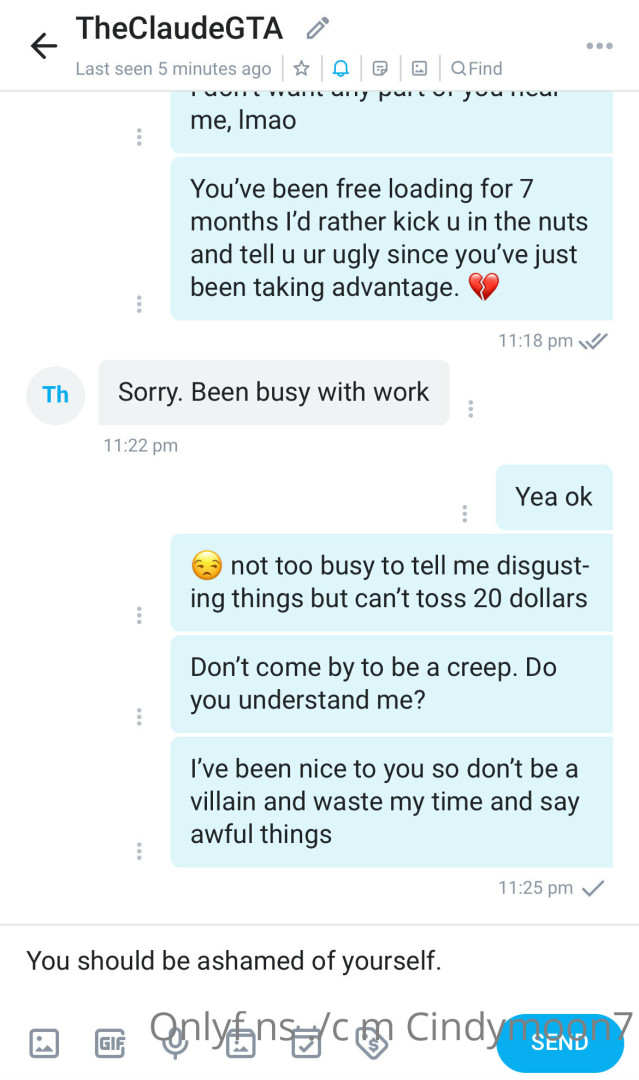This screenshot has height=1080, width=639.
Task: Open options for "Sorry. Been busy with work"
Action: pos(470,408)
